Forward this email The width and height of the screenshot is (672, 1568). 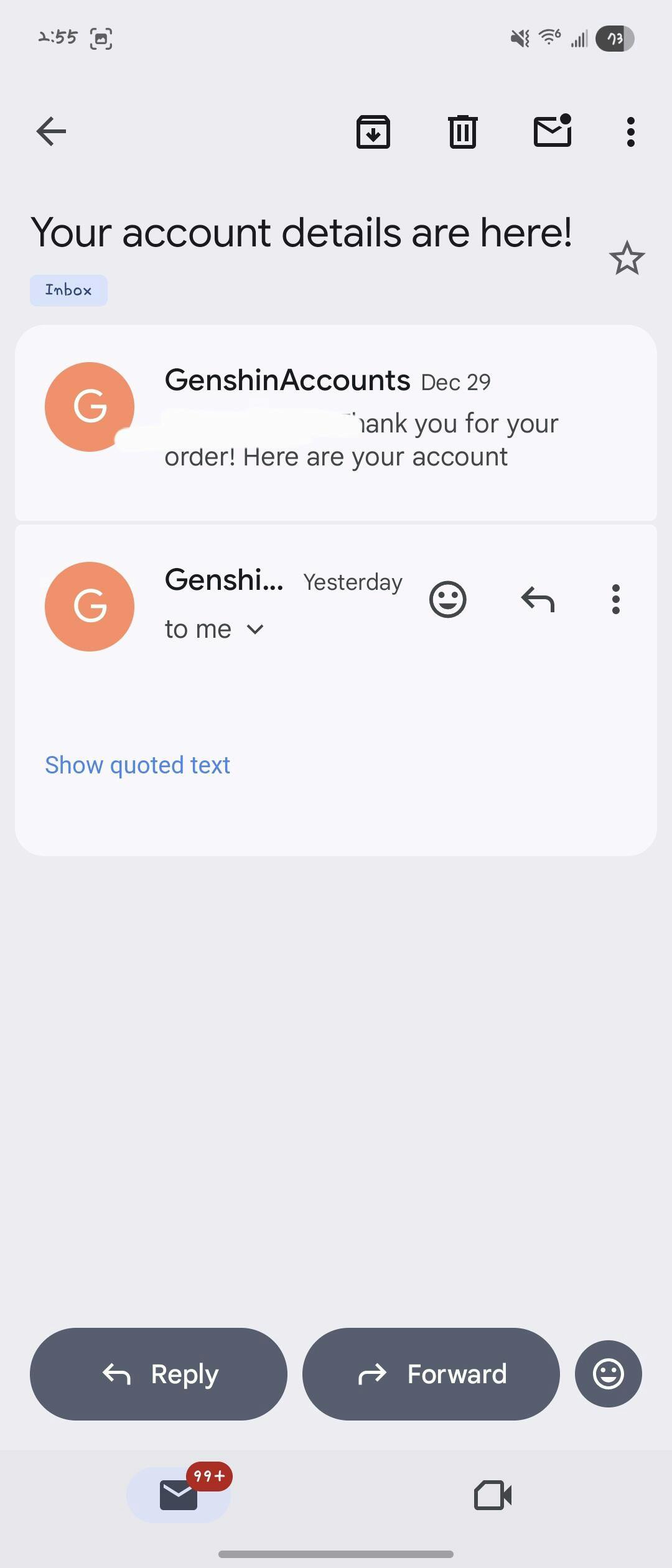click(431, 1374)
